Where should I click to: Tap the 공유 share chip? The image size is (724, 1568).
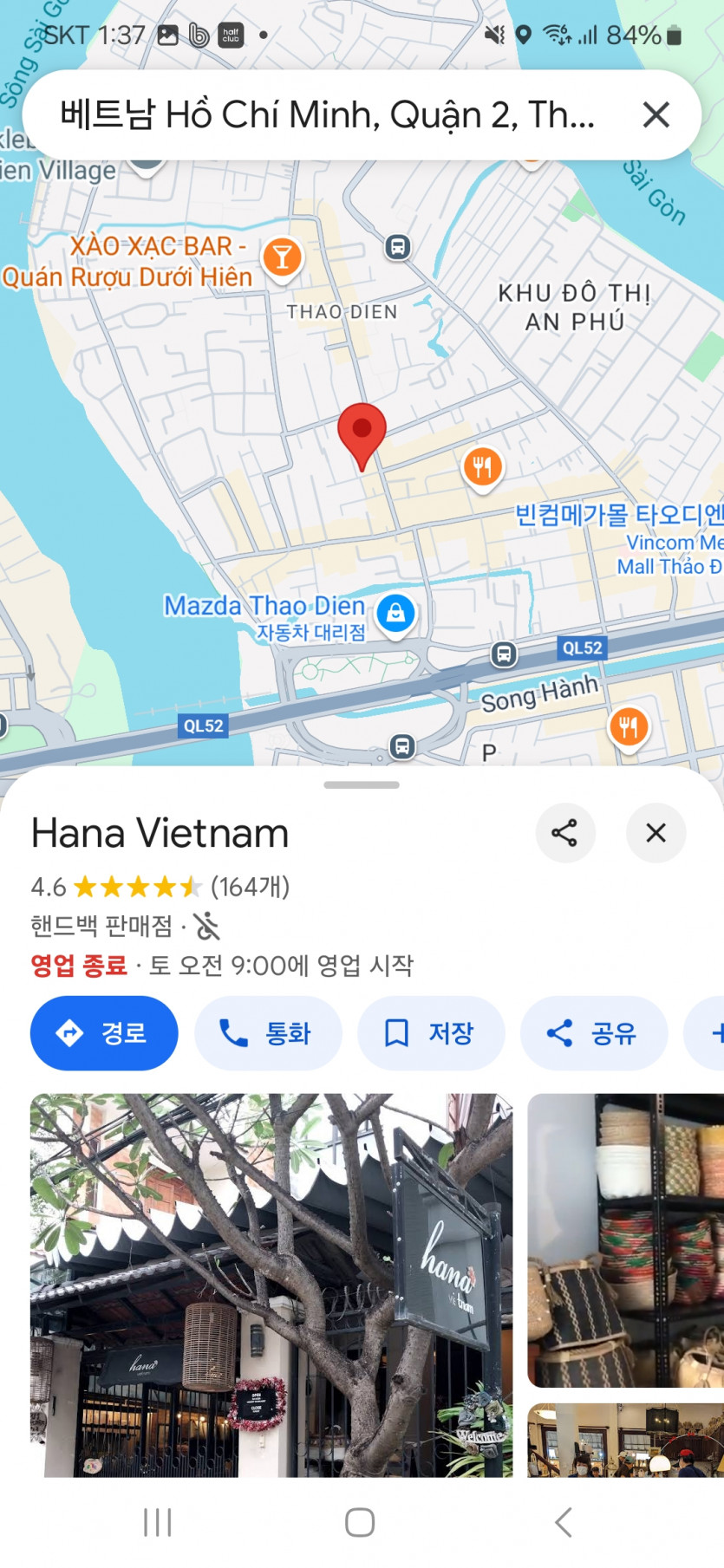point(593,1032)
